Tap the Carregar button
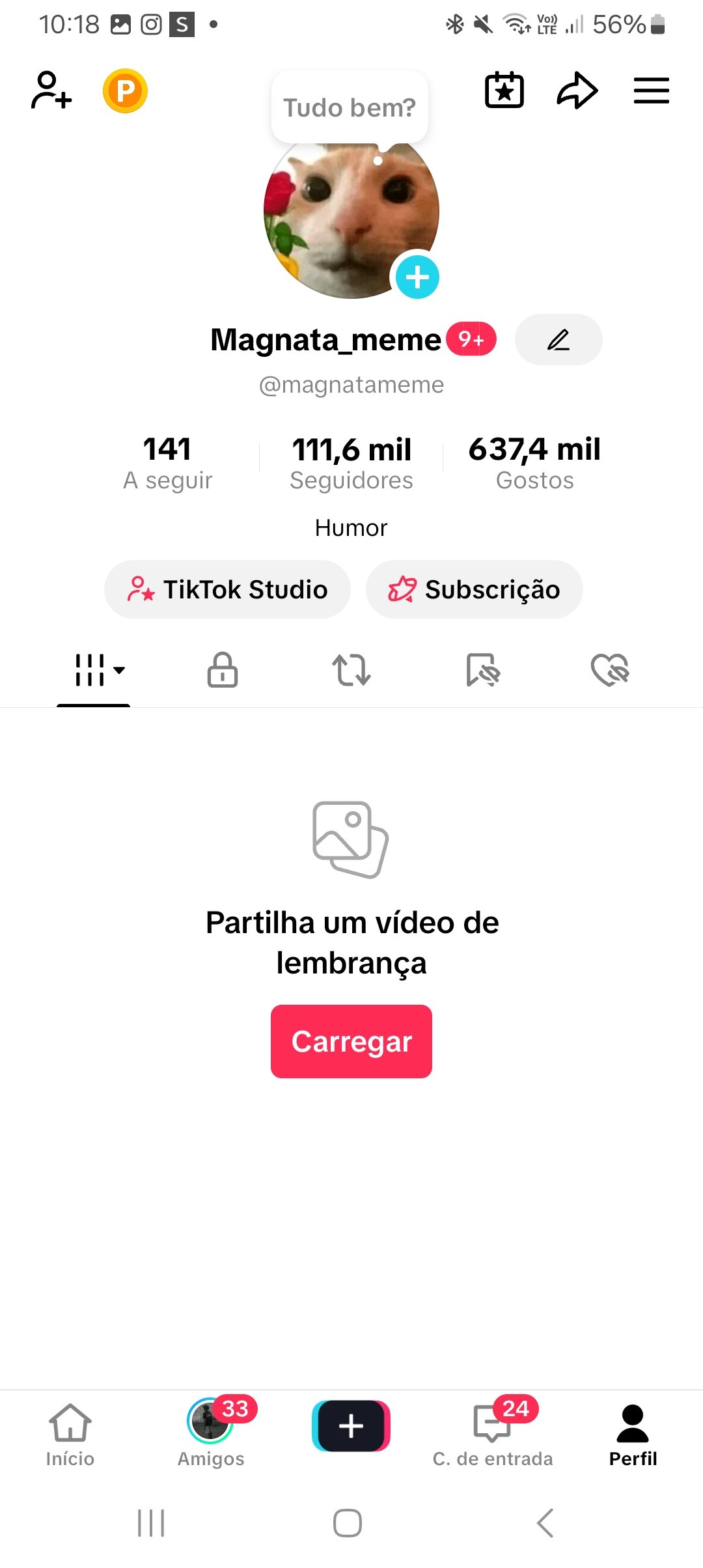Screen dimensions: 703x1568 (x=351, y=1041)
